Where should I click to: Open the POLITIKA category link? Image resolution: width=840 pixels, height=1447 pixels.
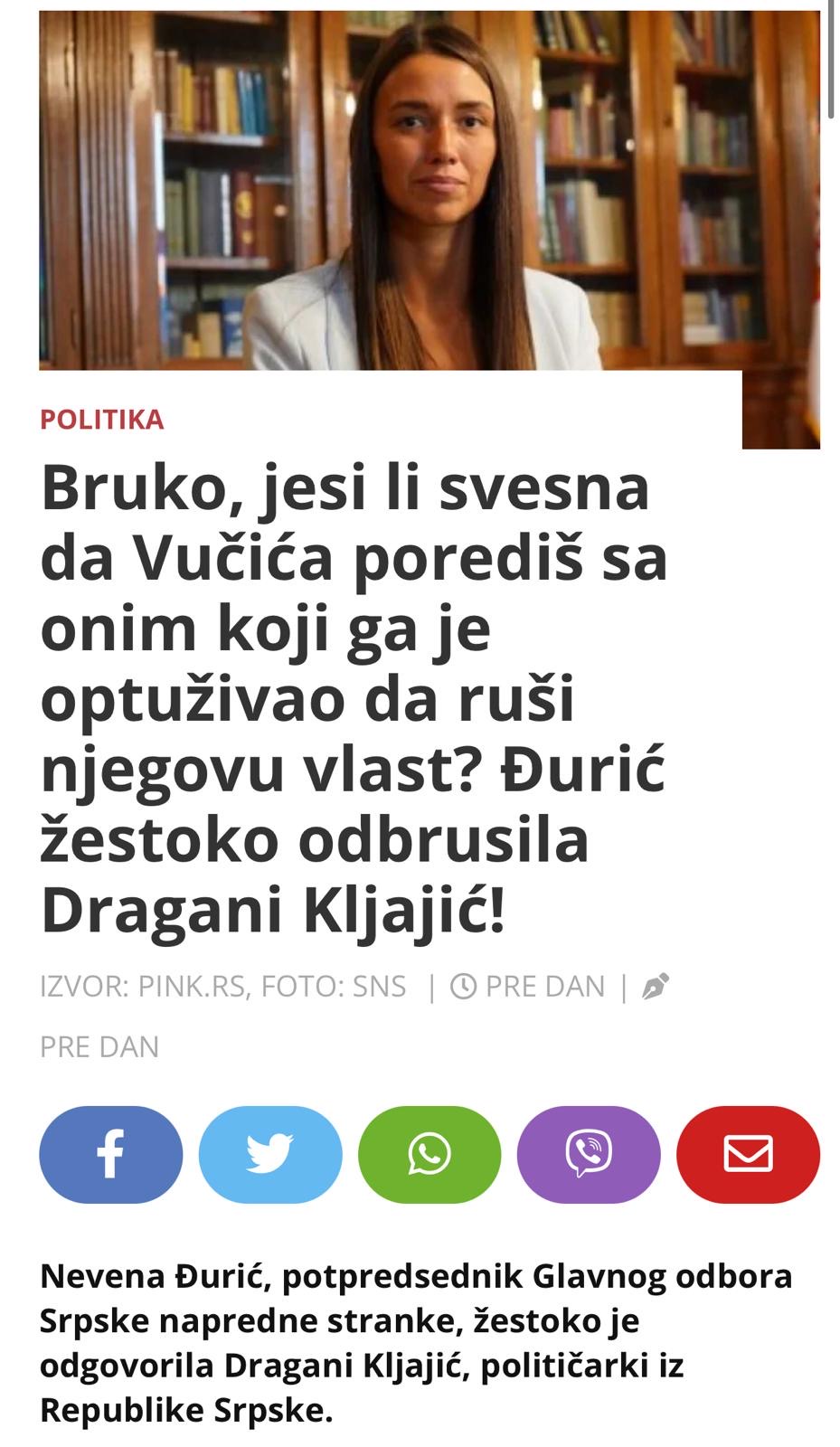tap(102, 420)
